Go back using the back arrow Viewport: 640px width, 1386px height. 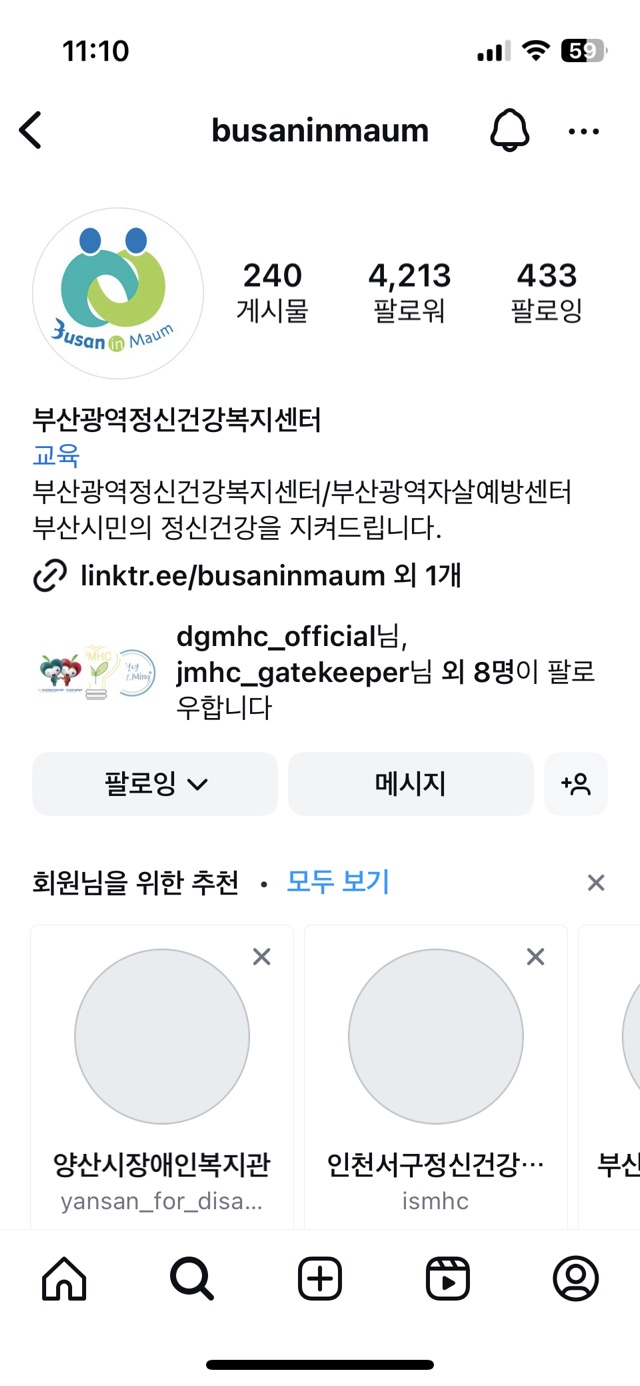[31, 131]
